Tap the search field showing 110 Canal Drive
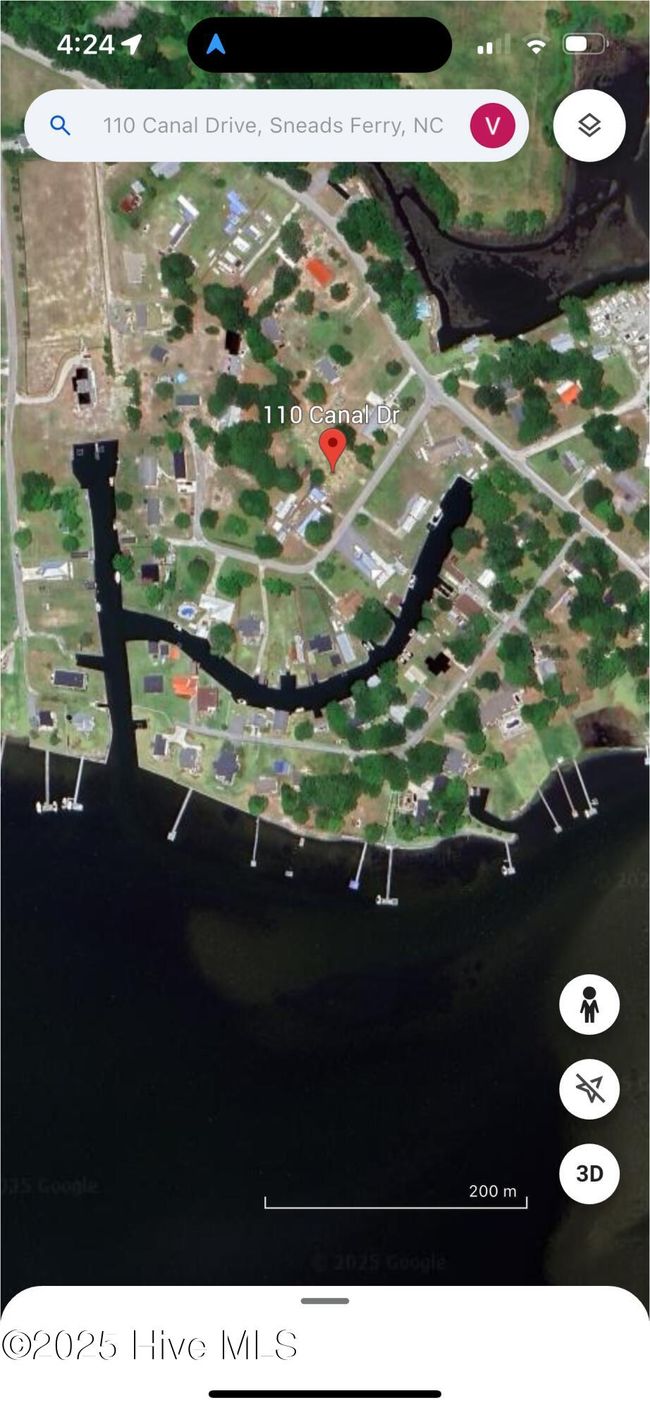The width and height of the screenshot is (650, 1410). pos(272,126)
